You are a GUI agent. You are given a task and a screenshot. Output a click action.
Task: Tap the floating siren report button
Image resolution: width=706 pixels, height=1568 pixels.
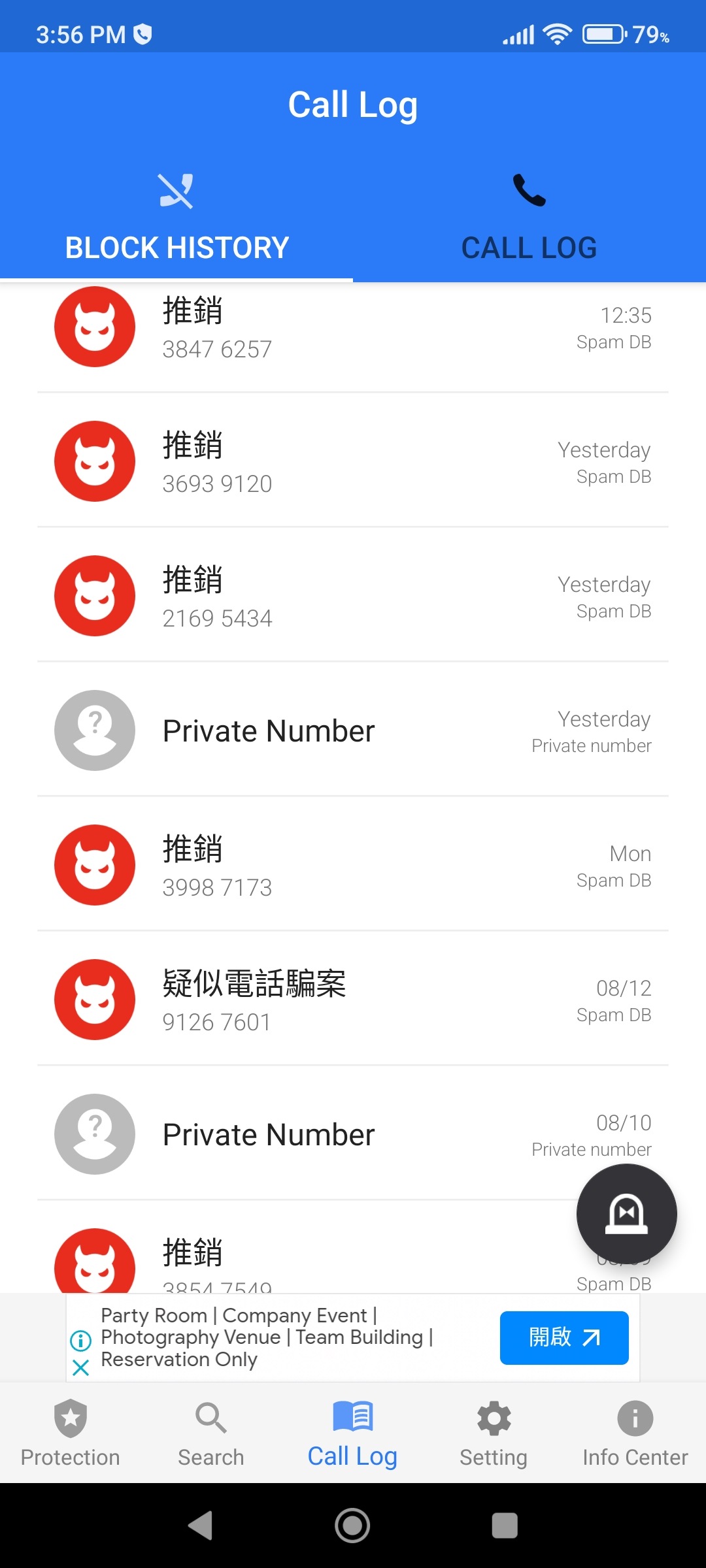point(626,1214)
